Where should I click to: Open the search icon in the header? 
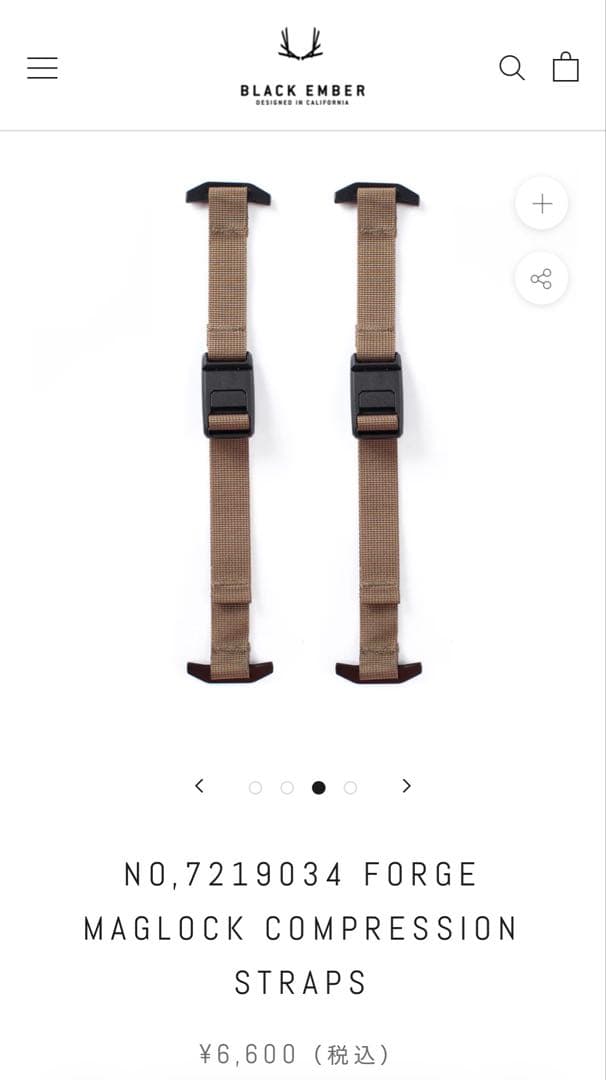click(x=511, y=67)
